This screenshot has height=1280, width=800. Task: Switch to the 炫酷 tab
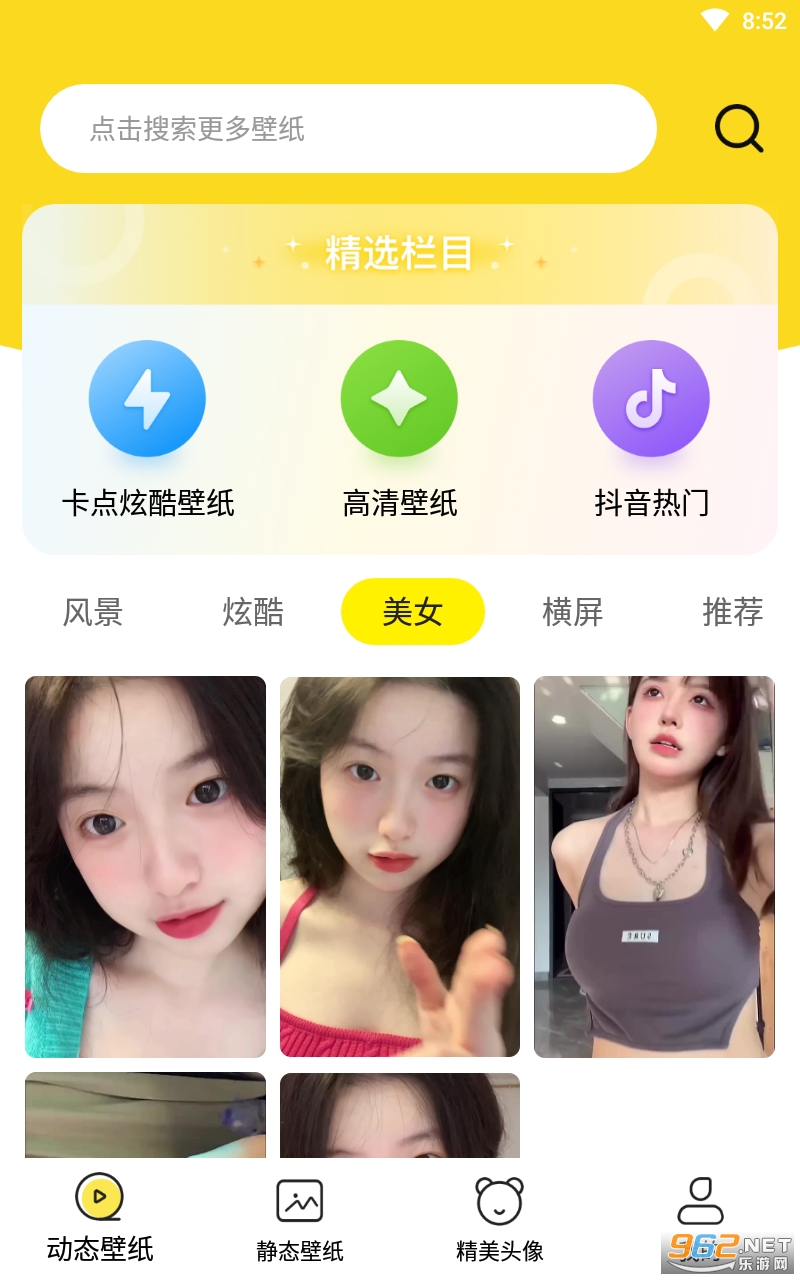pyautogui.click(x=253, y=611)
